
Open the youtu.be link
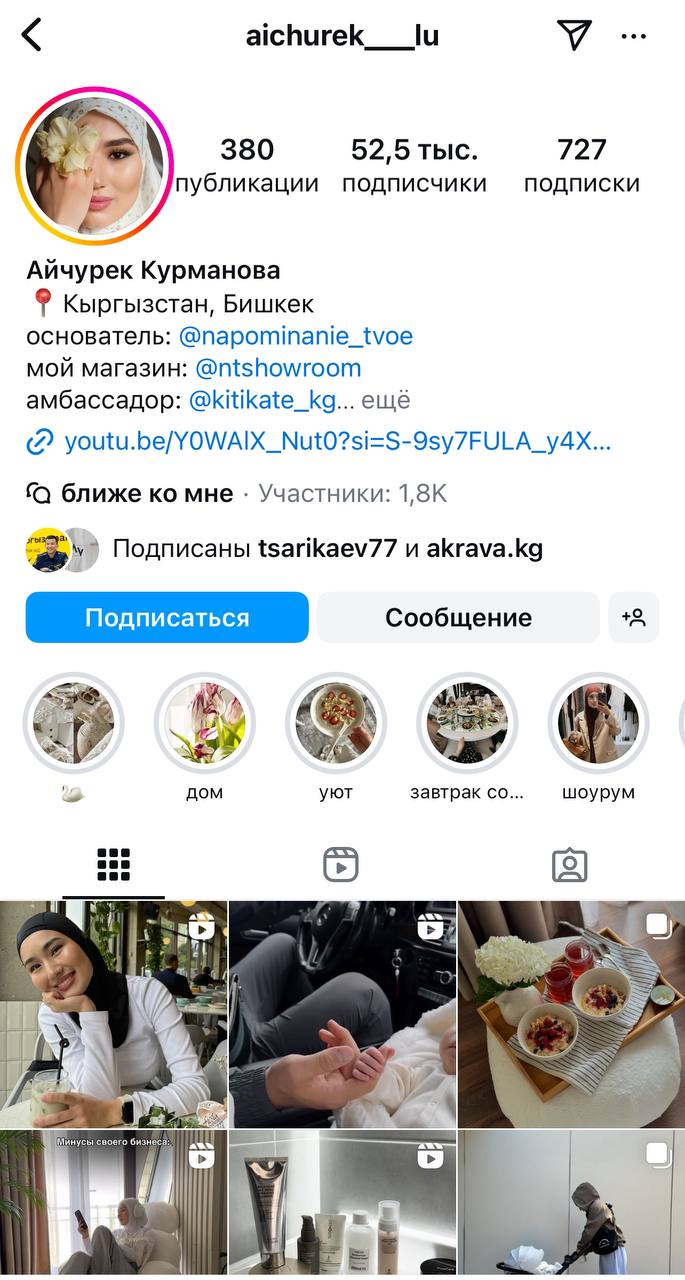(x=336, y=441)
